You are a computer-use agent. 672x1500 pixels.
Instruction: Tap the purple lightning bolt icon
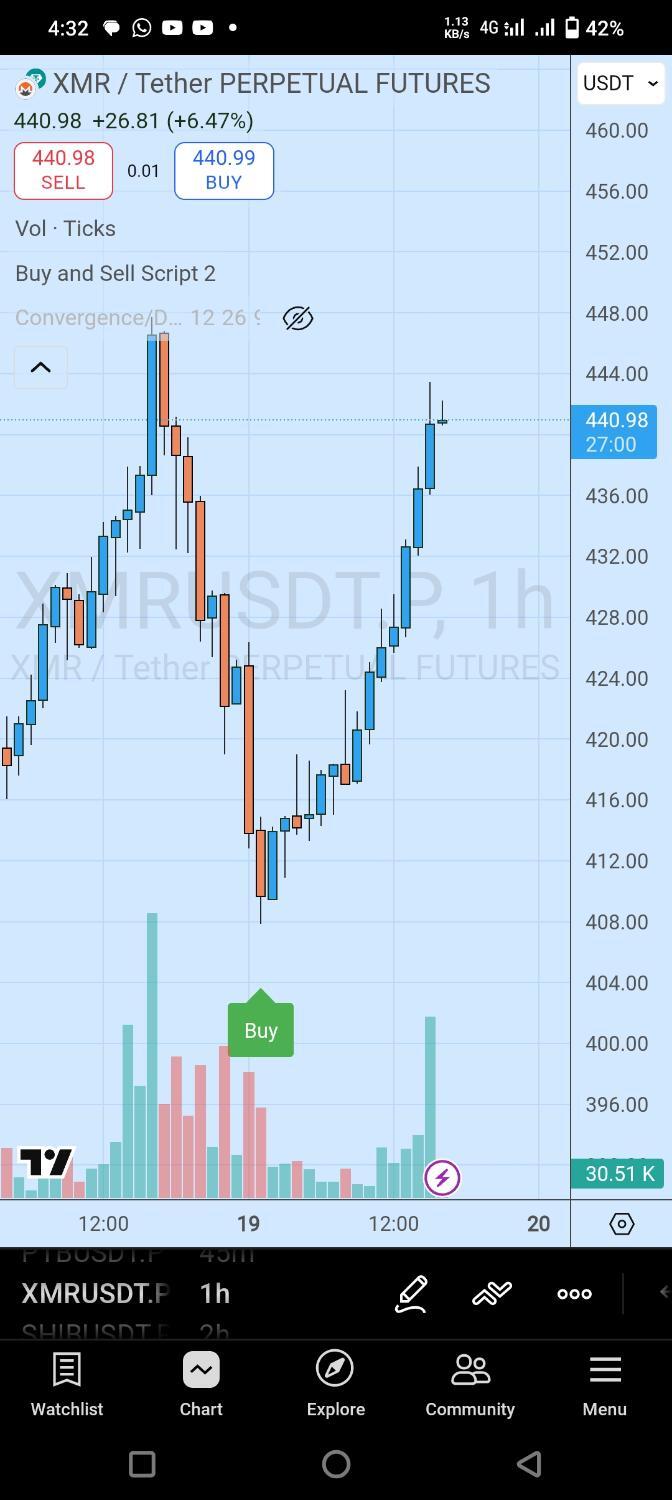coord(442,1177)
